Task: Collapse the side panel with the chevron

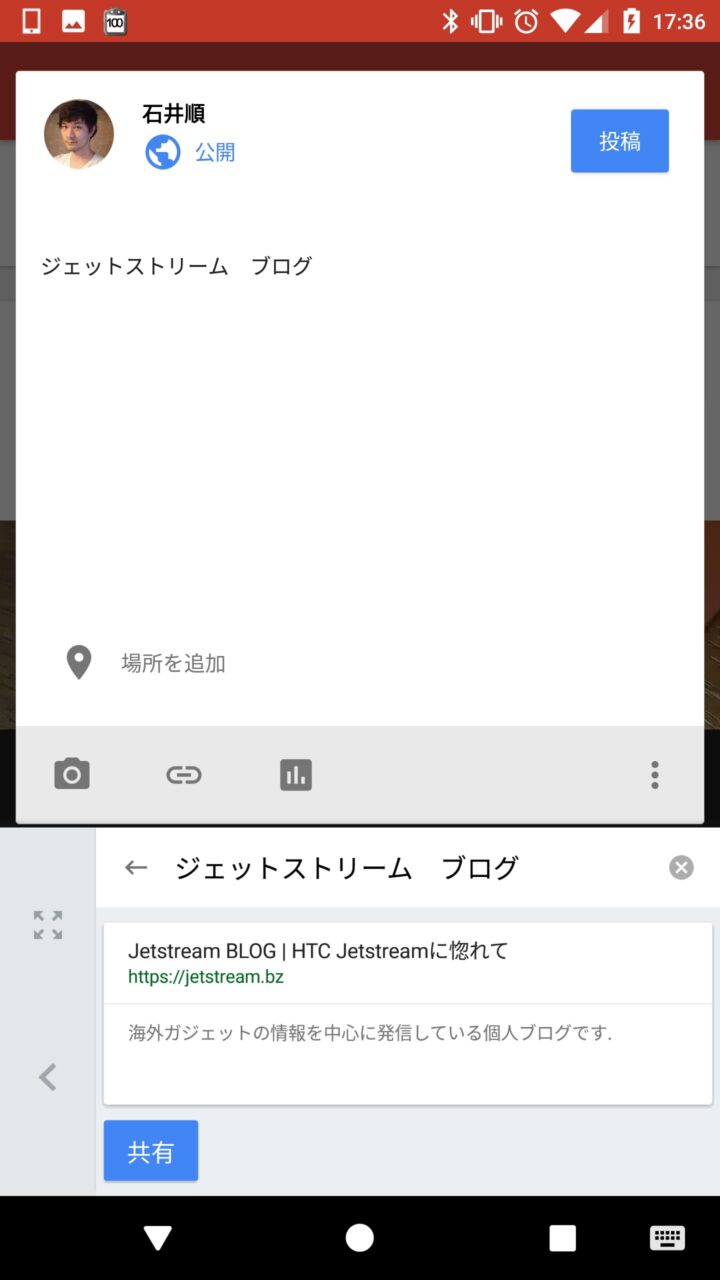Action: tap(47, 1077)
